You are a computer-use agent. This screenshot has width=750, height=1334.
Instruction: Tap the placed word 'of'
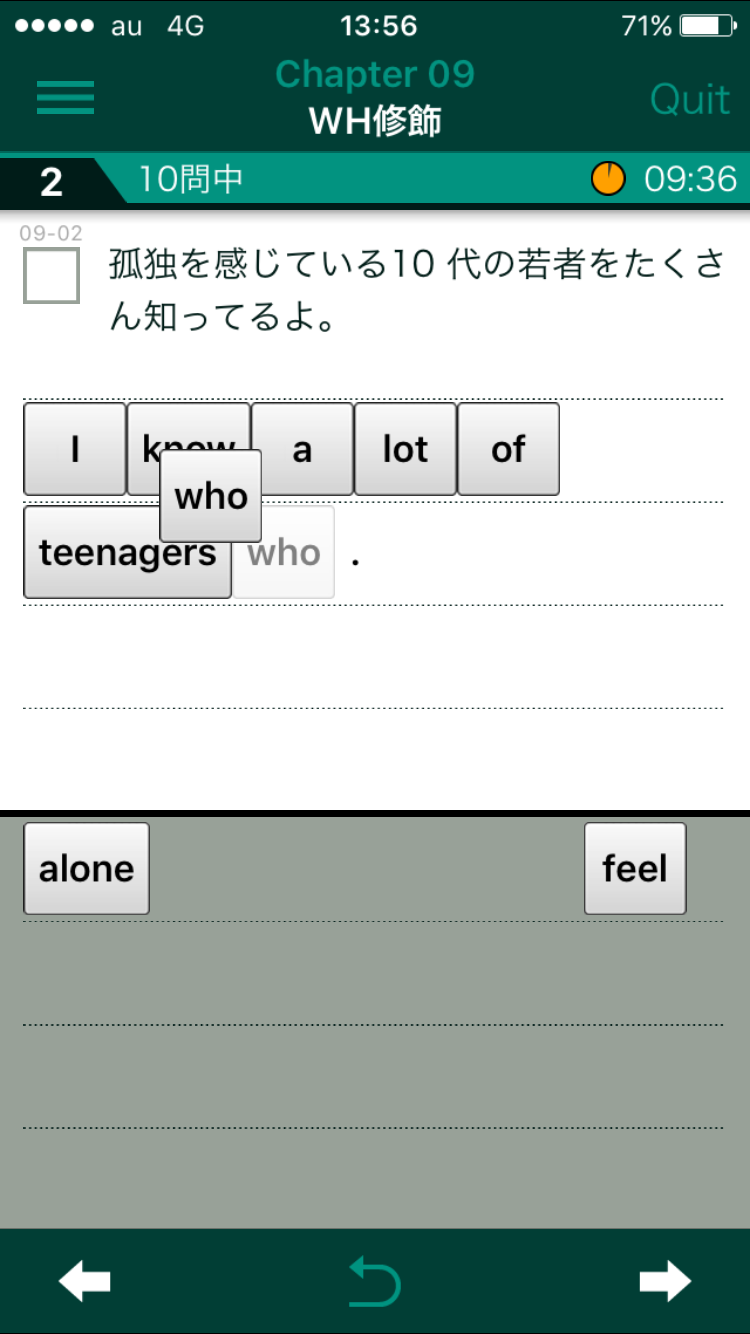[508, 449]
